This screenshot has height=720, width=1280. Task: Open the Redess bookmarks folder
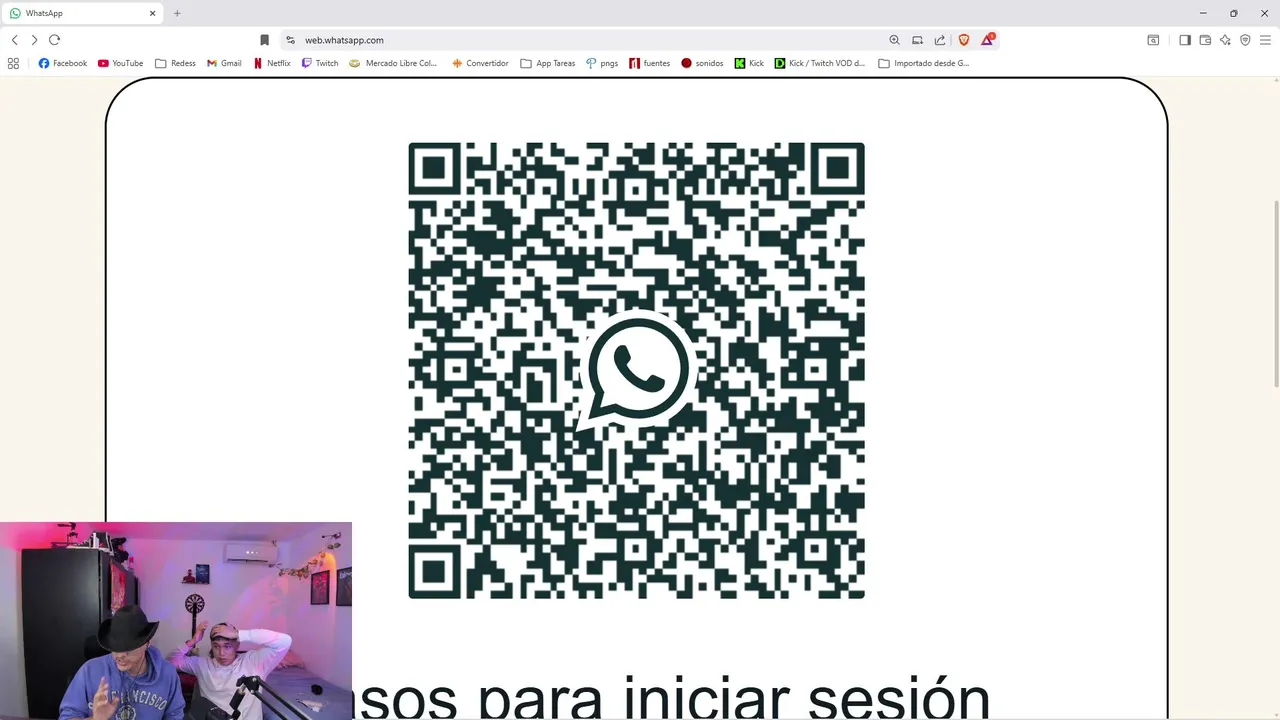[x=175, y=63]
